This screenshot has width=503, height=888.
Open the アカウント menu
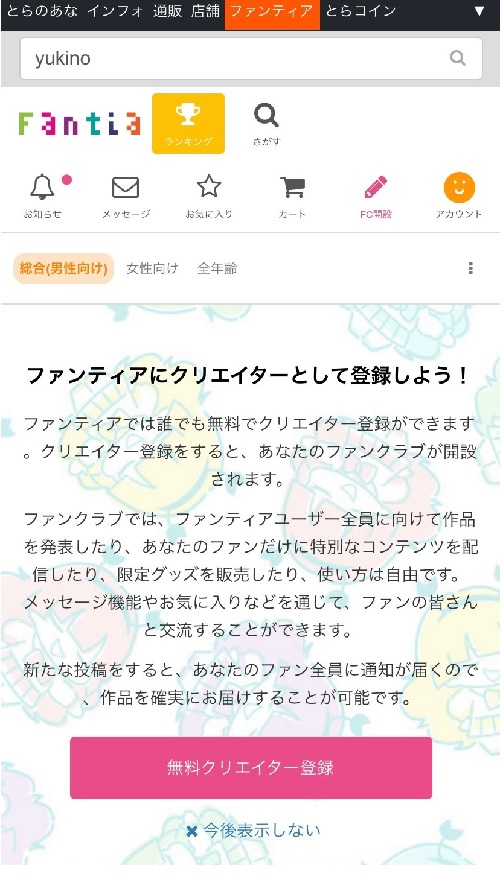[x=459, y=196]
